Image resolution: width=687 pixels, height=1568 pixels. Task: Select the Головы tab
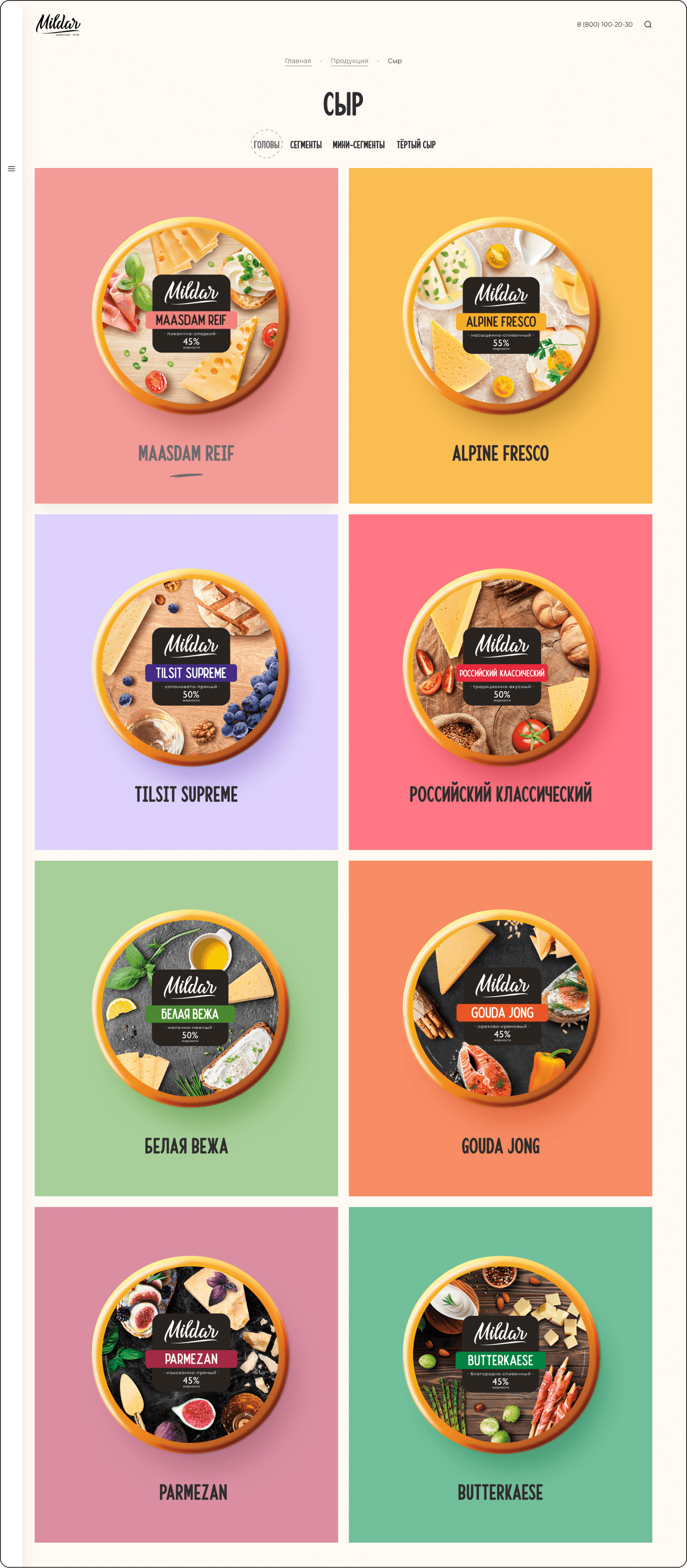[266, 145]
